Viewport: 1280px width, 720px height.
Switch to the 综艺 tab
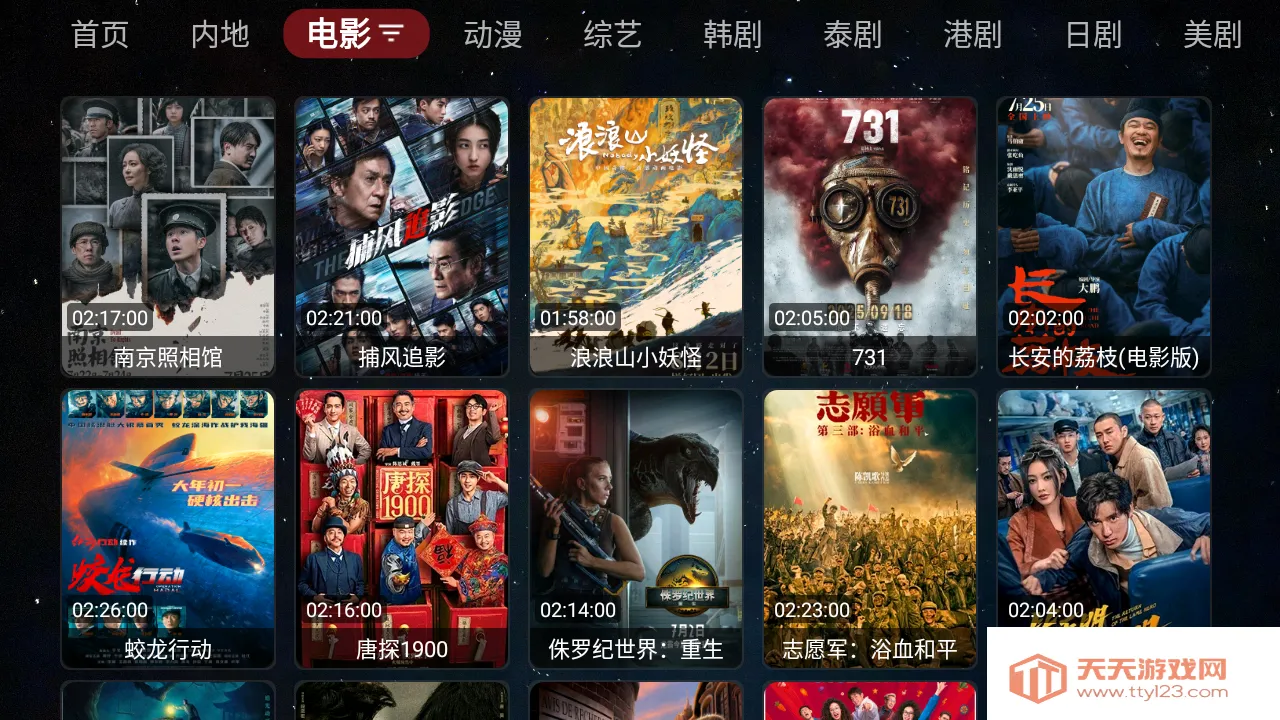[x=612, y=35]
